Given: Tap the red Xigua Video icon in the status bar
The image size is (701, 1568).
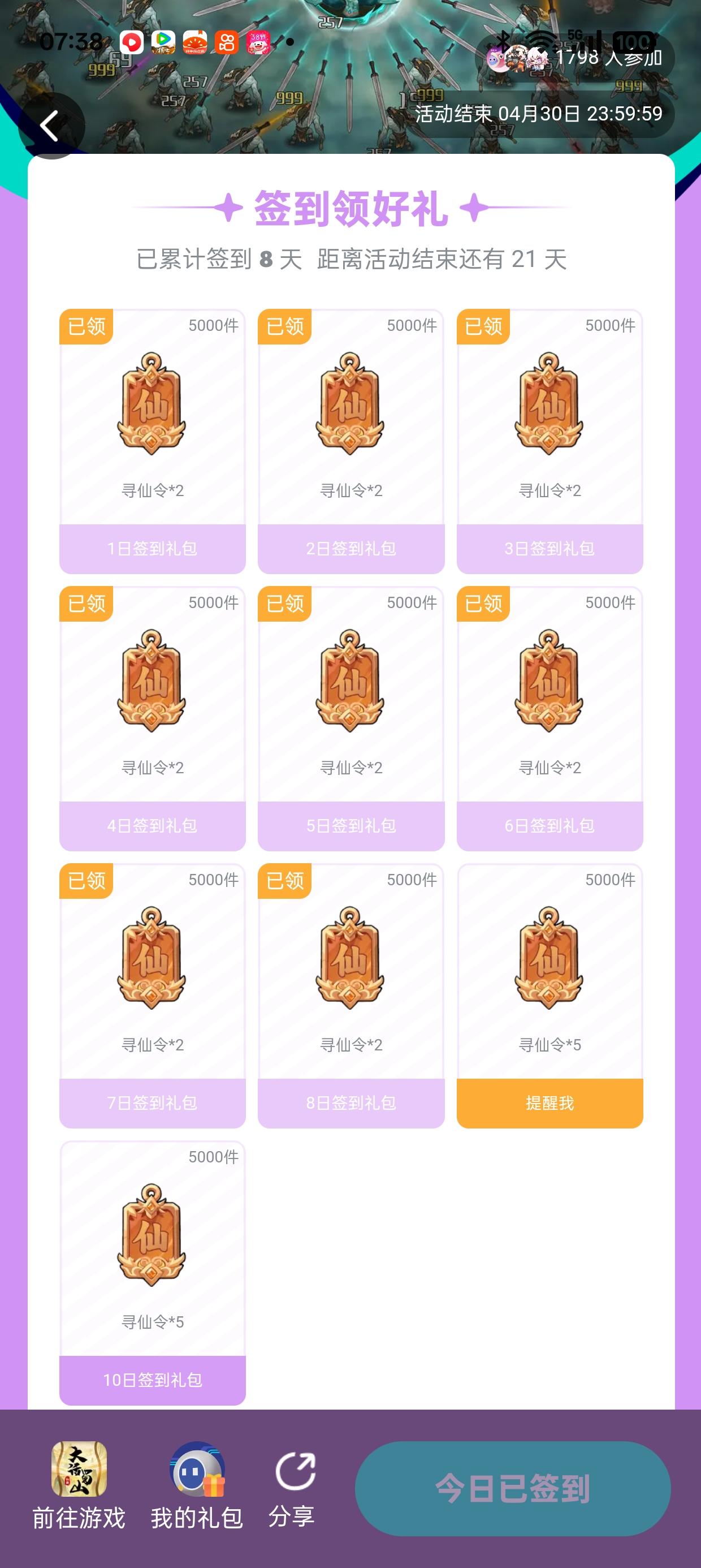Looking at the screenshot, I should 196,42.
